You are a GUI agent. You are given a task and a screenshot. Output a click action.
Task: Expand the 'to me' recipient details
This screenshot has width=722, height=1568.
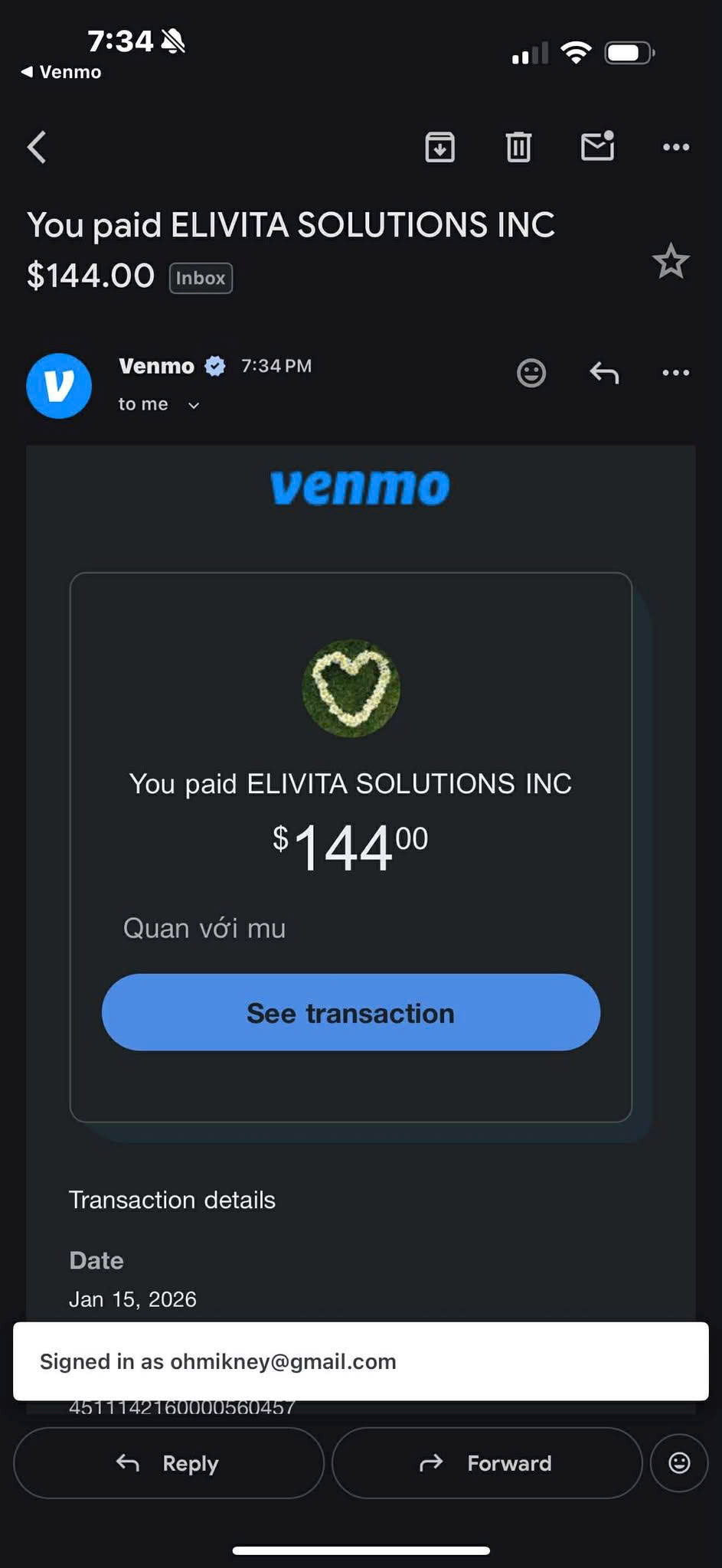(x=193, y=405)
